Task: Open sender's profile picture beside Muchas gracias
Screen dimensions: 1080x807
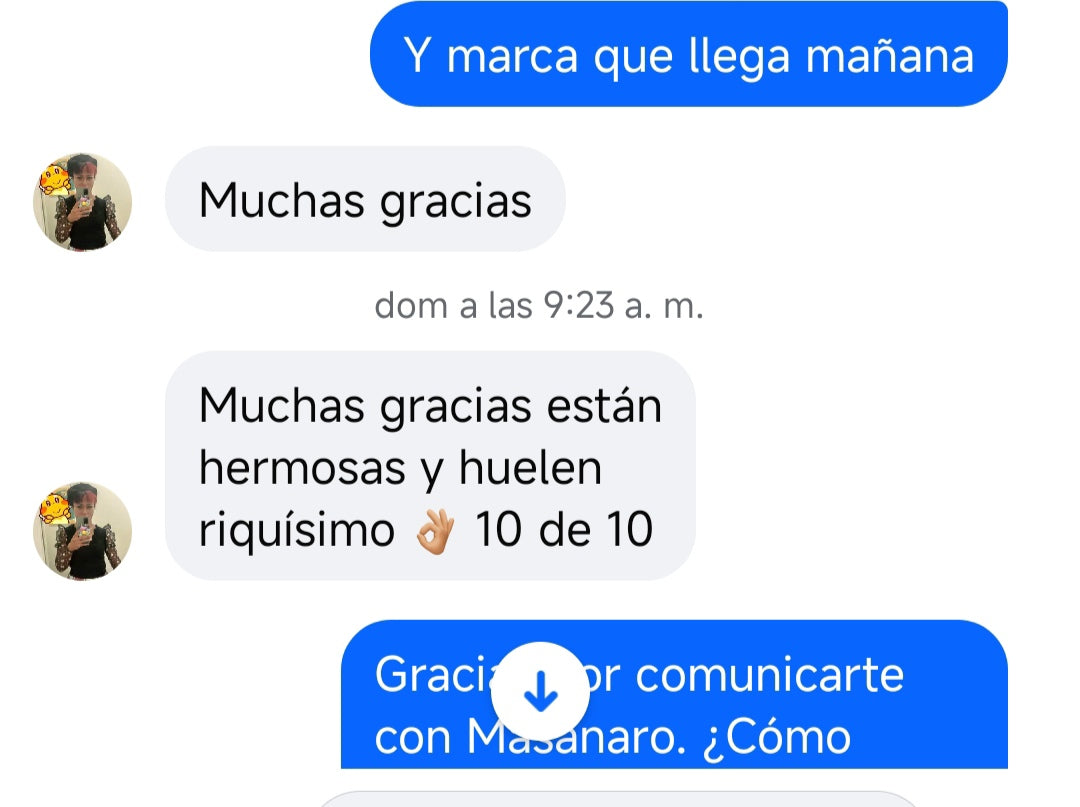Action: (83, 202)
